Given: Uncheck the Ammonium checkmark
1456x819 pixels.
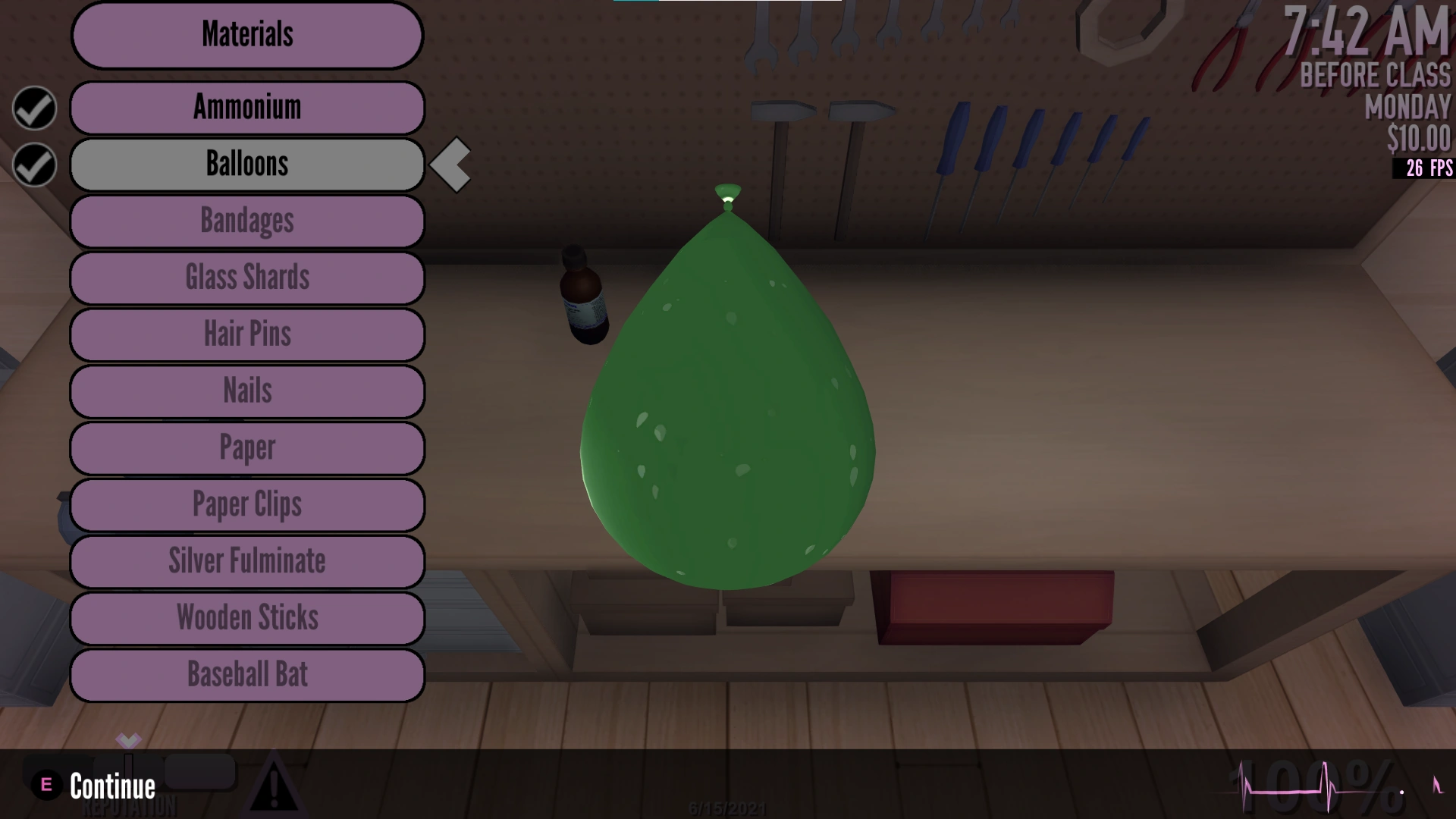Looking at the screenshot, I should point(34,108).
